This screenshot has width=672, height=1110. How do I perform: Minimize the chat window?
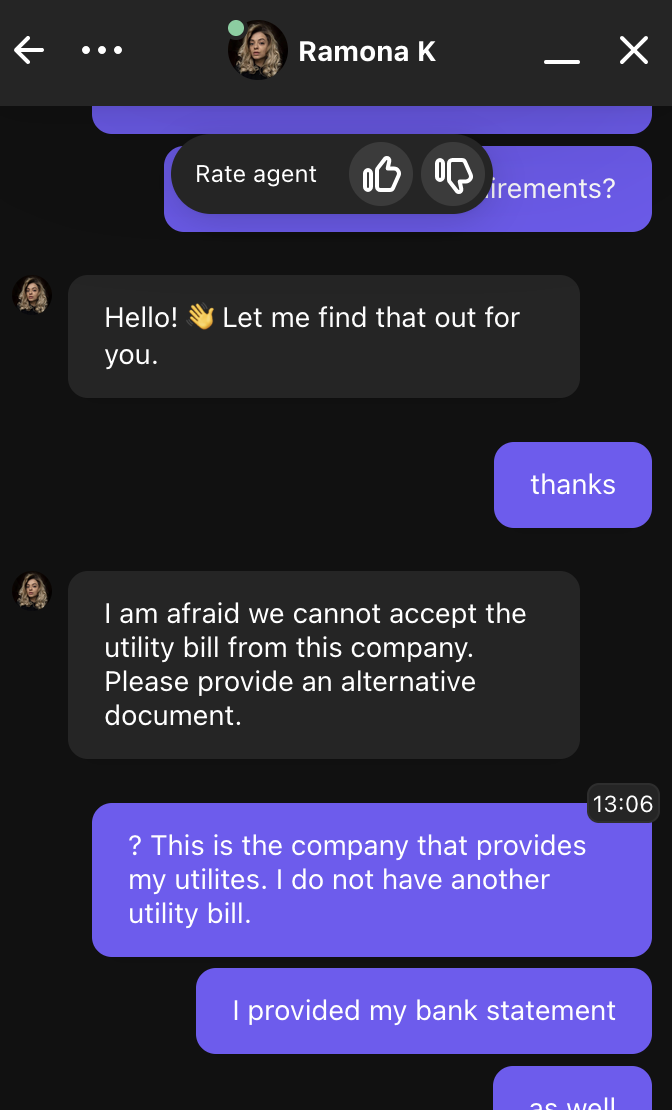pyautogui.click(x=562, y=55)
